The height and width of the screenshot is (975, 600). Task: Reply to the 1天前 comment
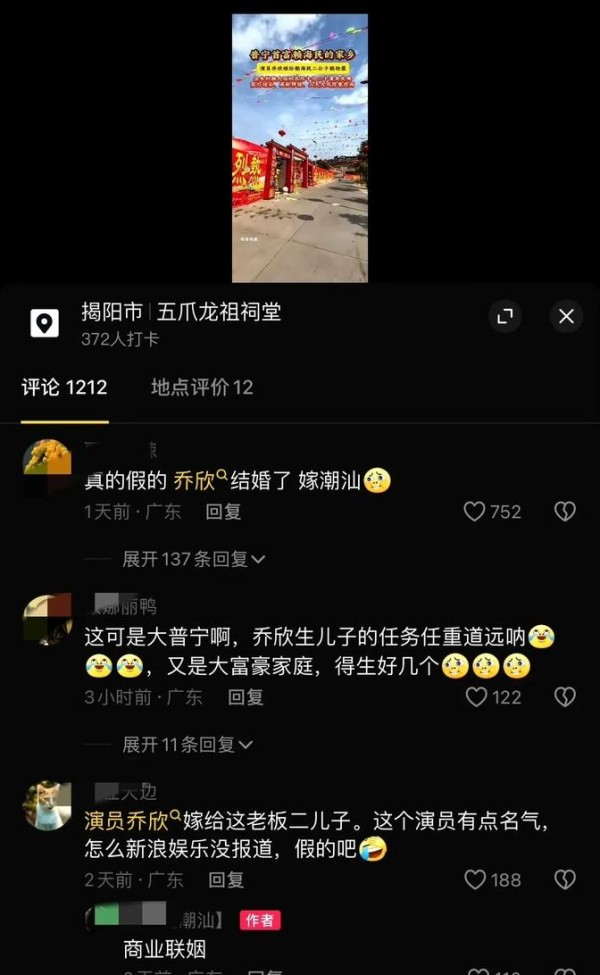(x=223, y=512)
